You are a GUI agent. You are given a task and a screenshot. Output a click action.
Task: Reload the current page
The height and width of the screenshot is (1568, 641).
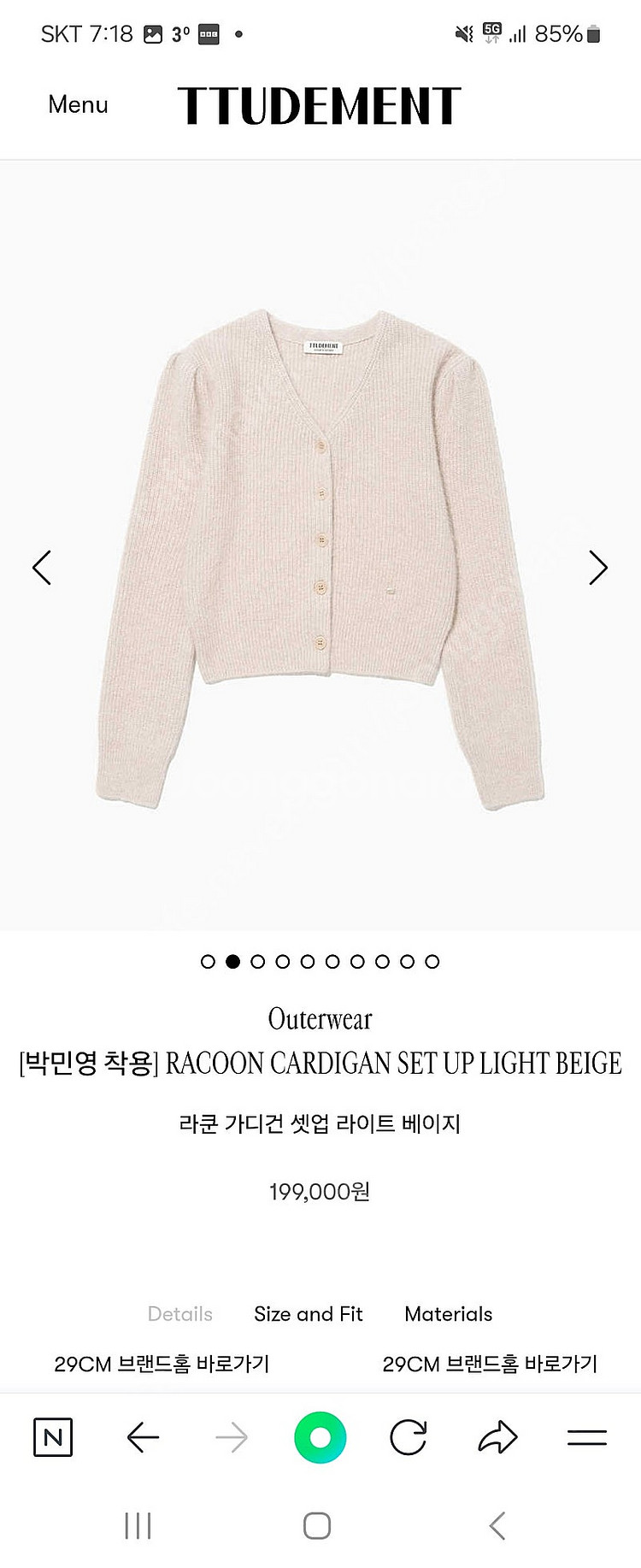tap(409, 1437)
